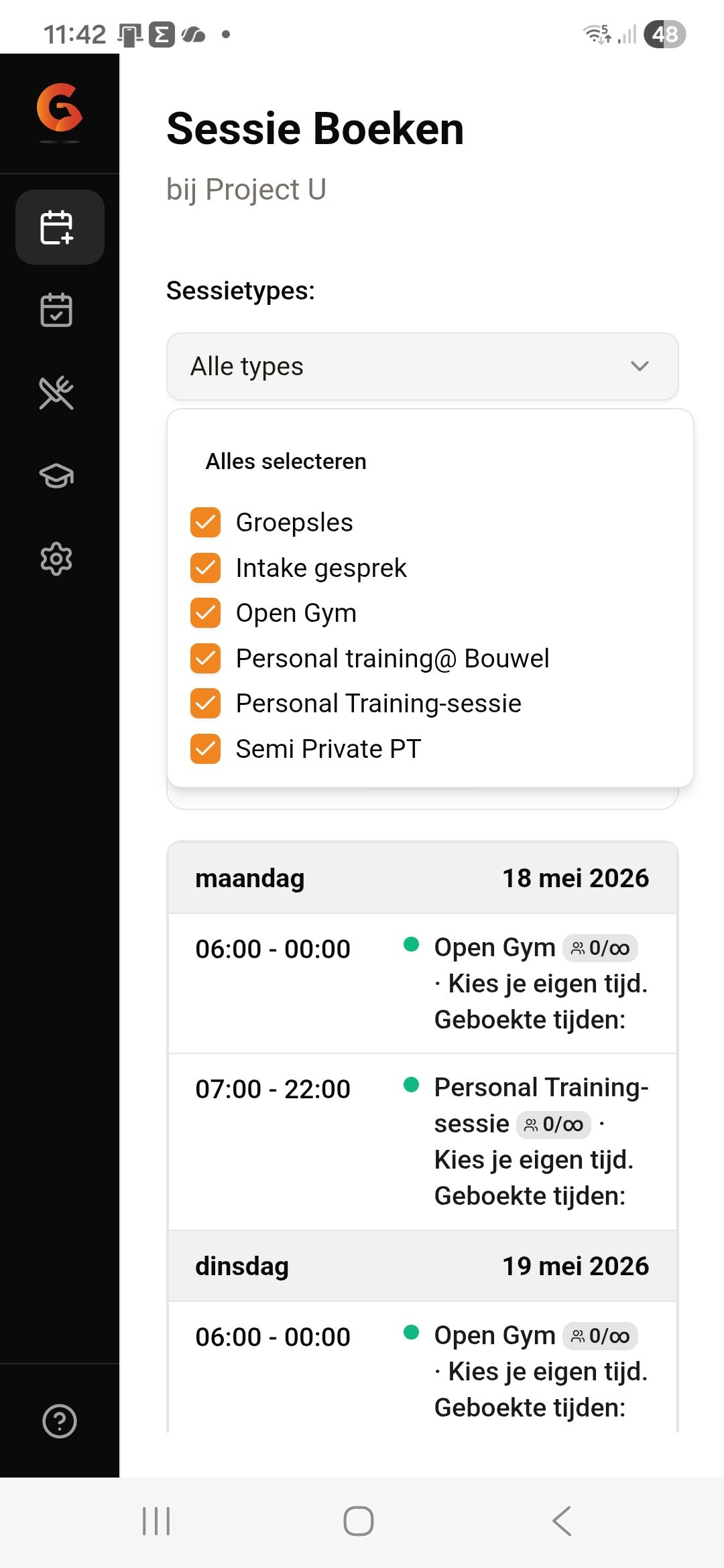The image size is (724, 1568).
Task: Open Tuesday's 06:00 Open Gym session
Action: click(x=422, y=1367)
